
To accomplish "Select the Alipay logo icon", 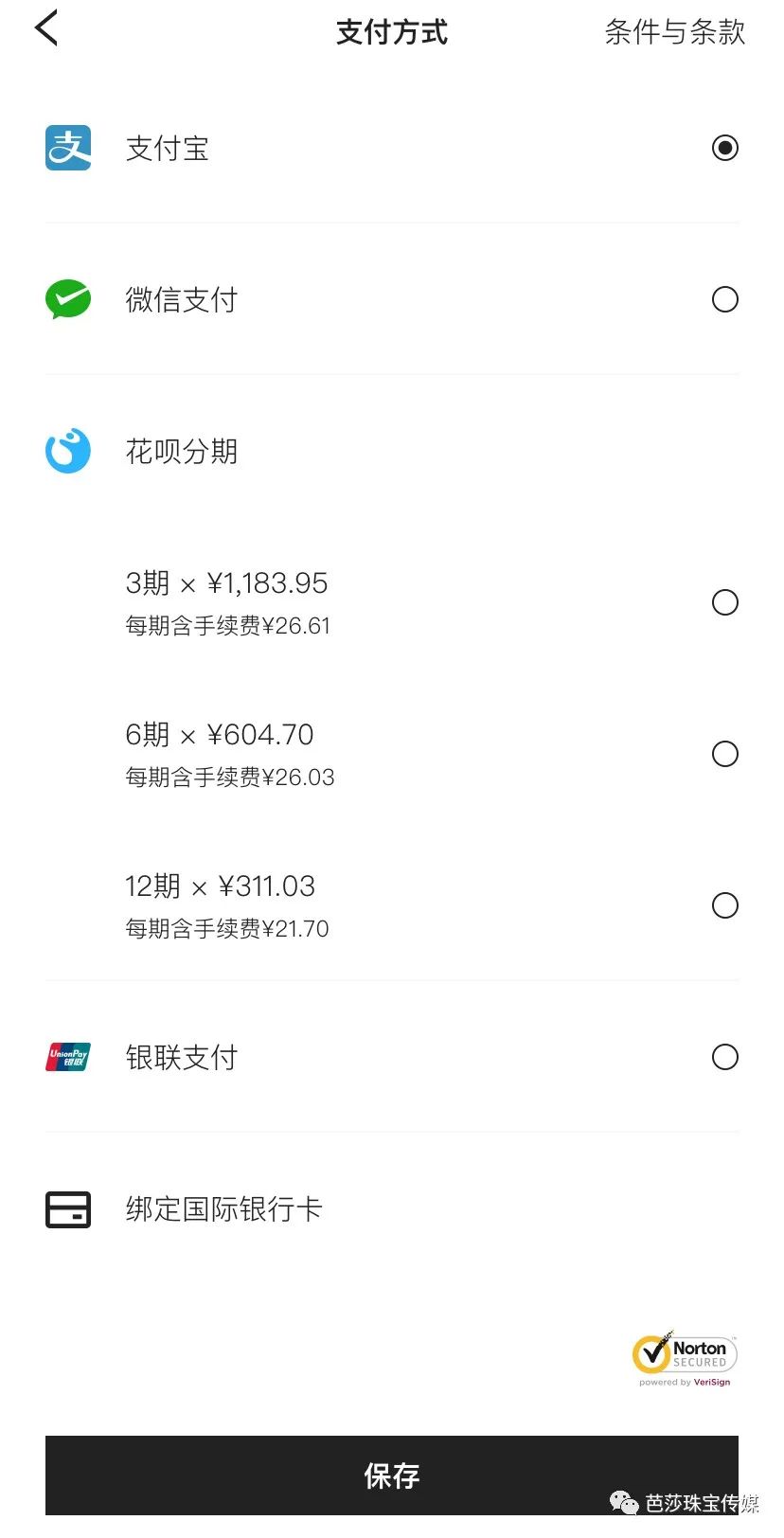I will coord(67,148).
